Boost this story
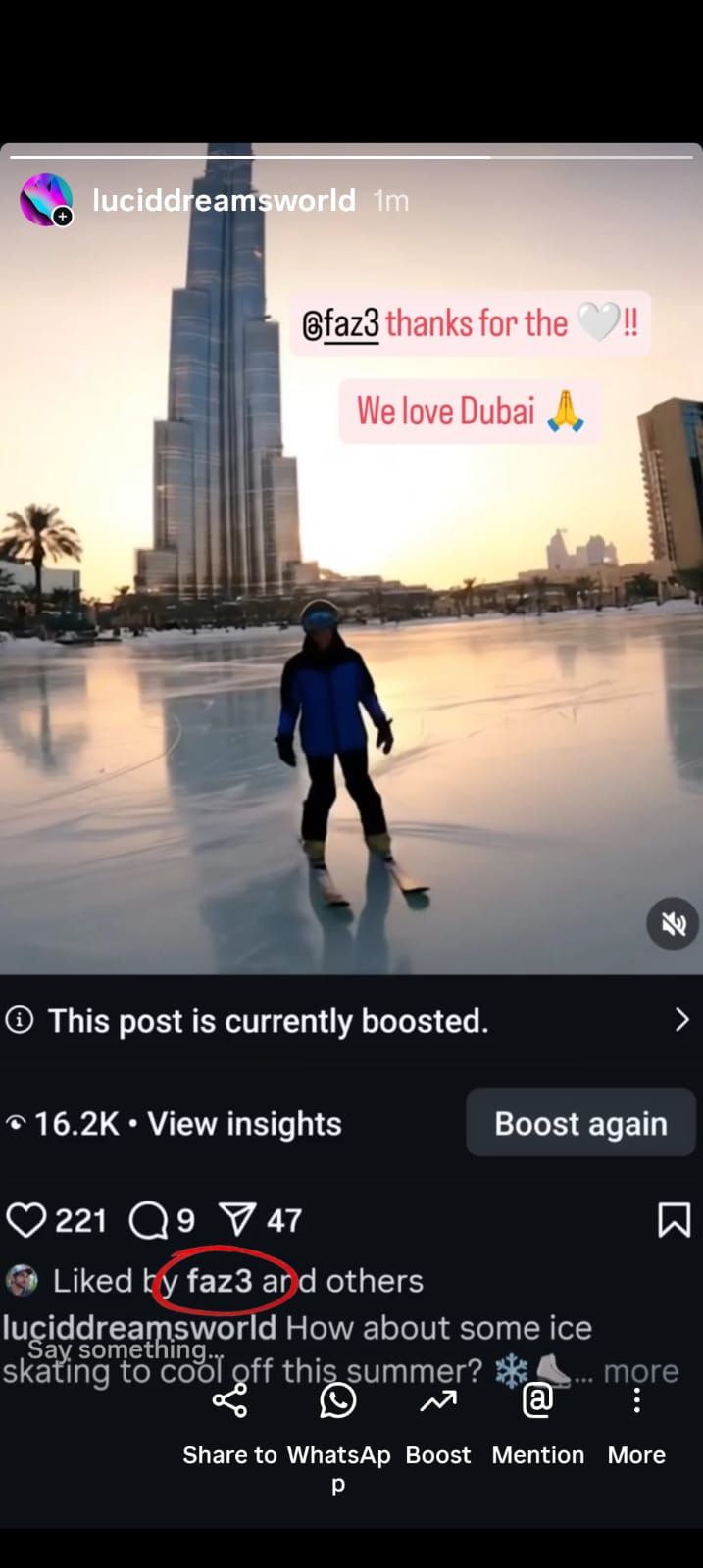Image resolution: width=703 pixels, height=1568 pixels. point(438,1401)
